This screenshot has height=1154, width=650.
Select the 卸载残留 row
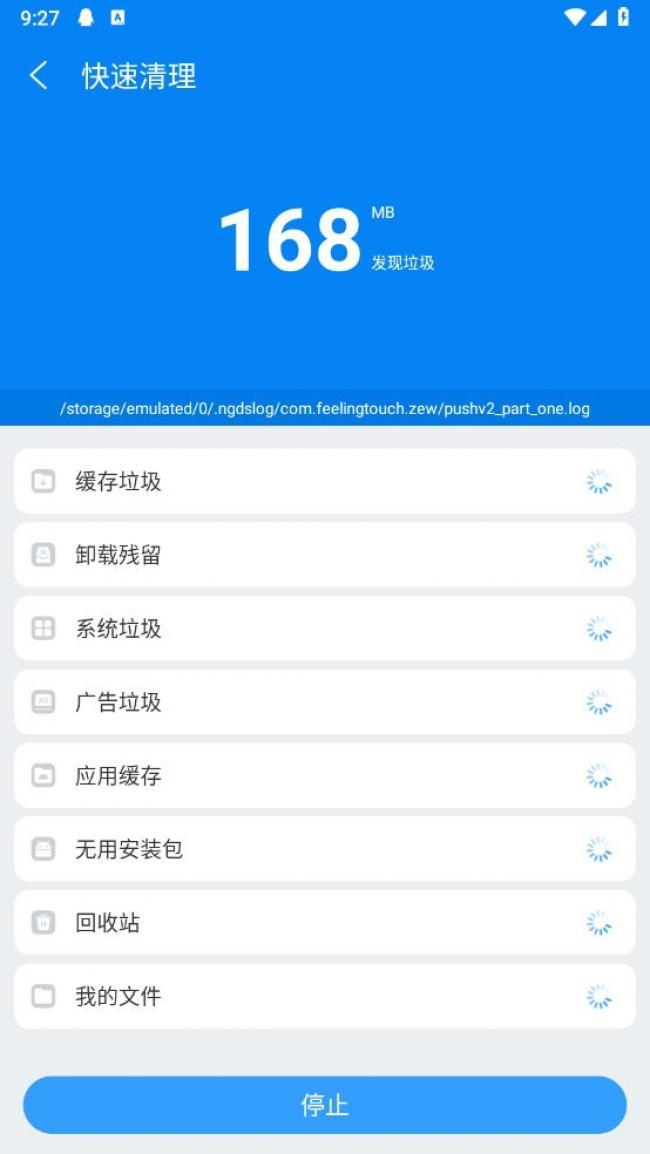[324, 555]
